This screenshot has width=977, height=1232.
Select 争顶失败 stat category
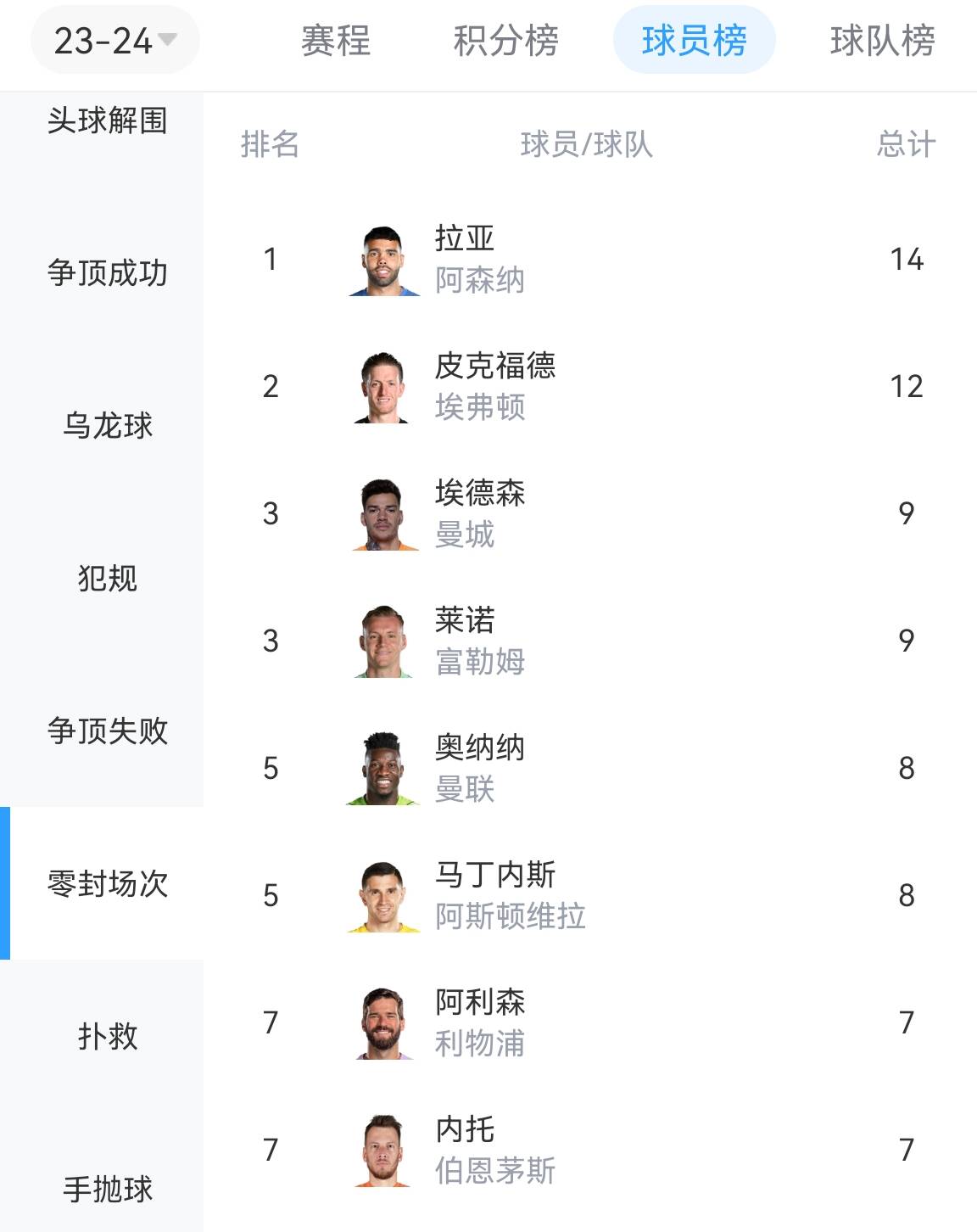coord(107,731)
